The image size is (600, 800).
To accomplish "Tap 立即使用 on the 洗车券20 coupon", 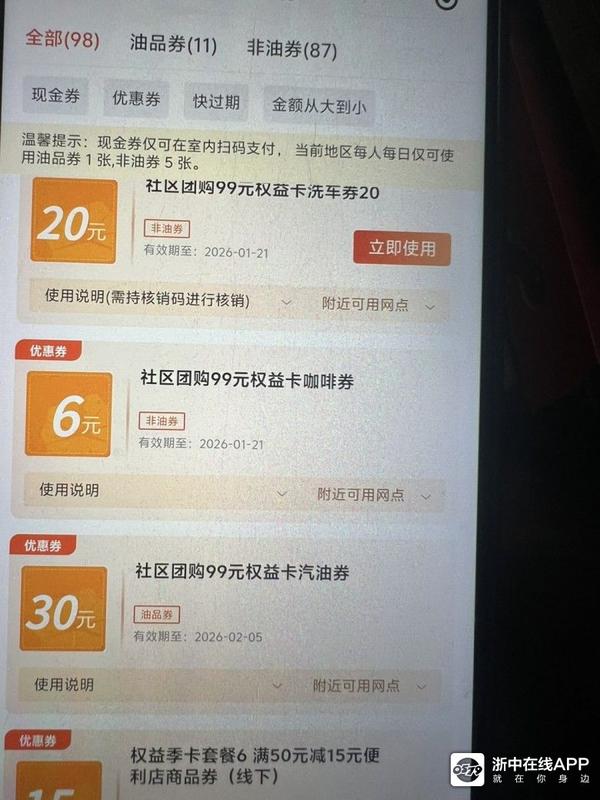I will 401,248.
